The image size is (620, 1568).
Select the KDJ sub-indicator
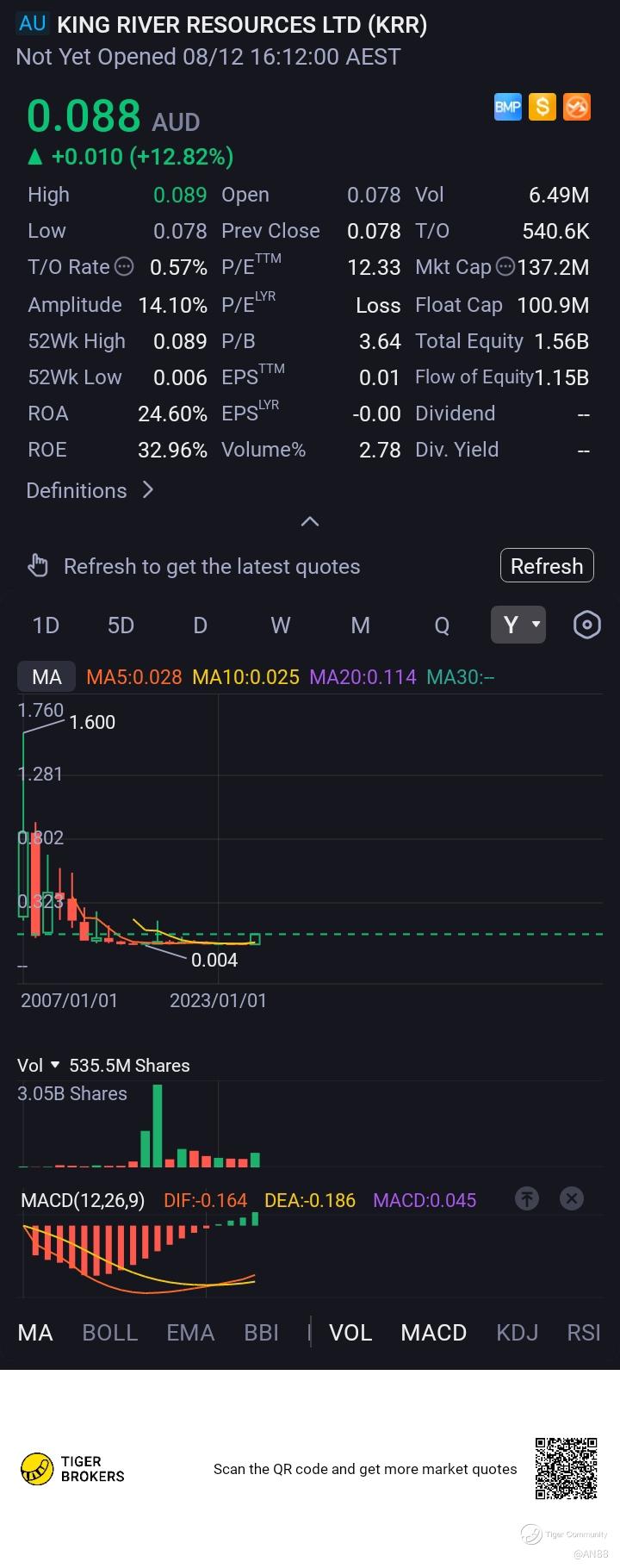[x=517, y=1333]
